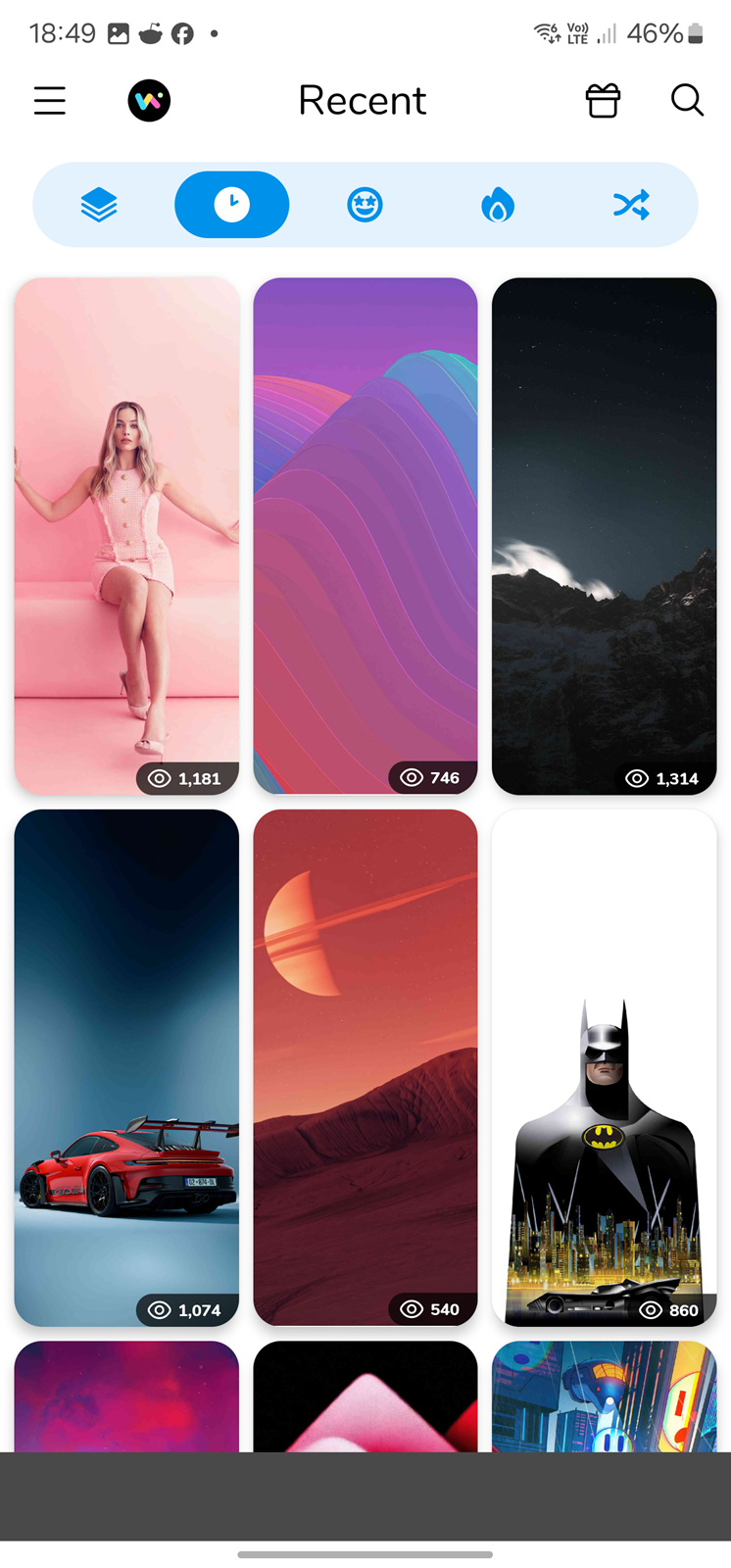Open wallpaper search
The height and width of the screenshot is (1568, 731).
coord(687,100)
